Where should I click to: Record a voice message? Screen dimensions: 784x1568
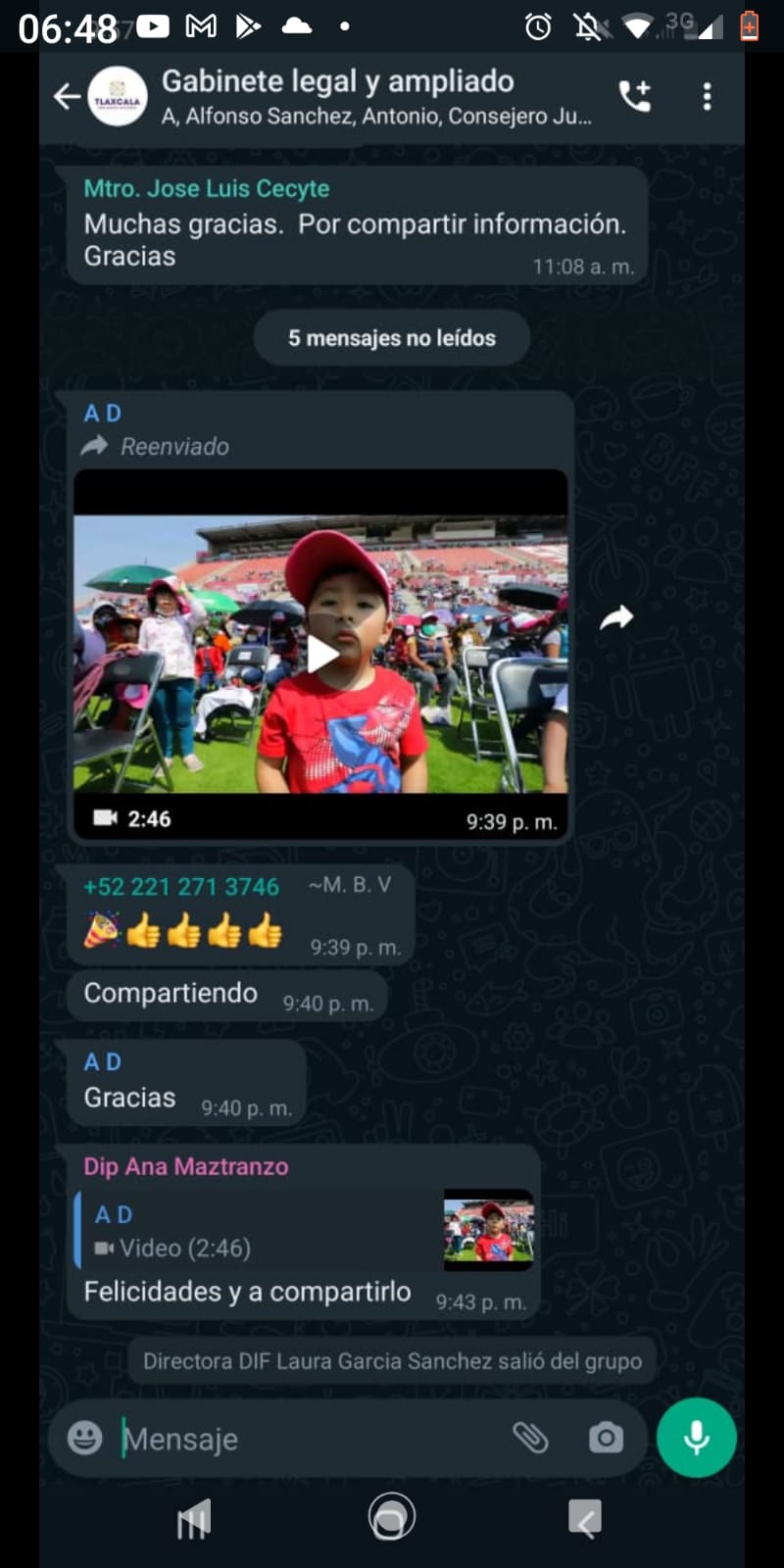coord(696,1438)
